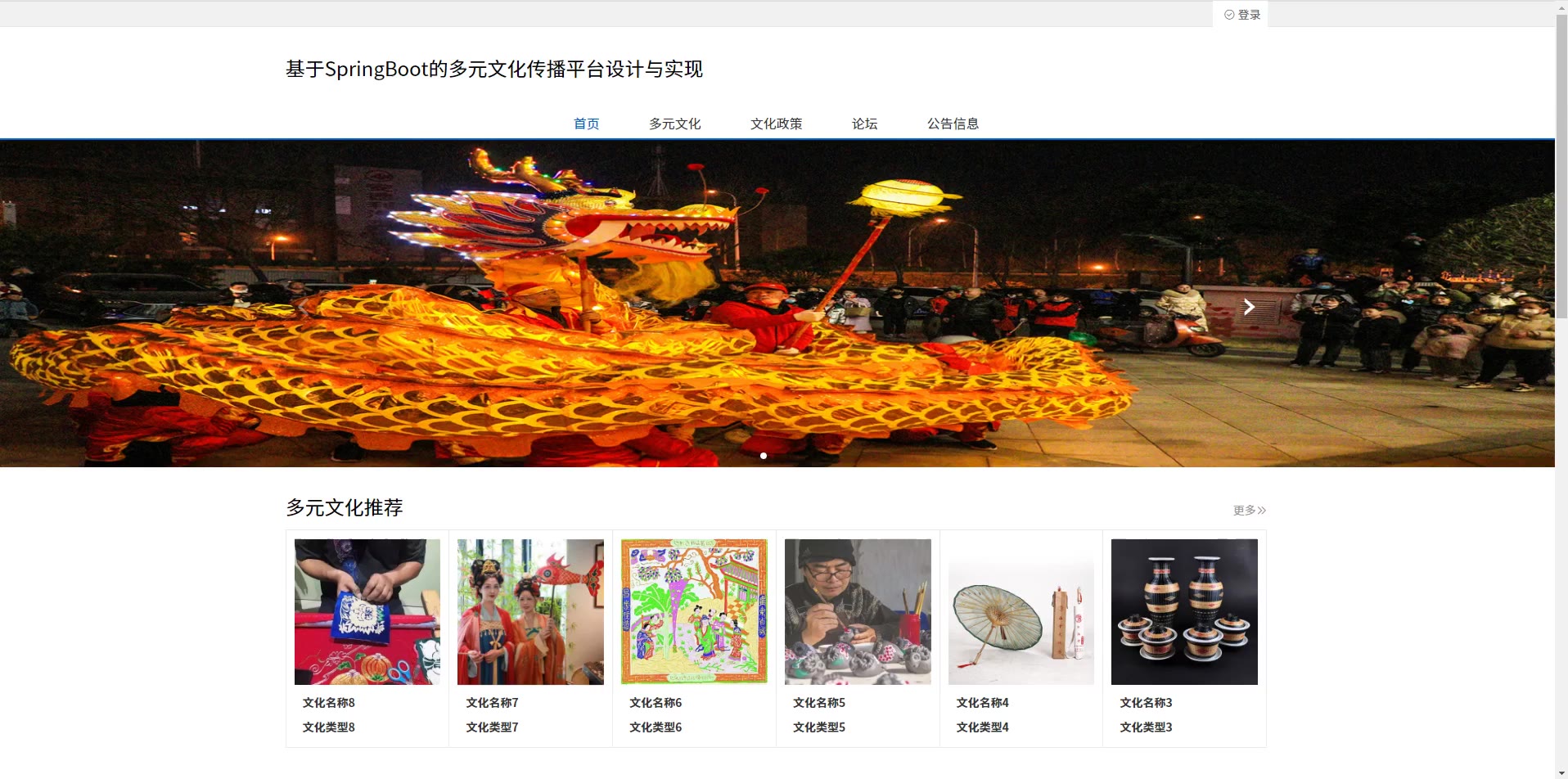Open the 公告信息 announcements tab

pyautogui.click(x=953, y=124)
